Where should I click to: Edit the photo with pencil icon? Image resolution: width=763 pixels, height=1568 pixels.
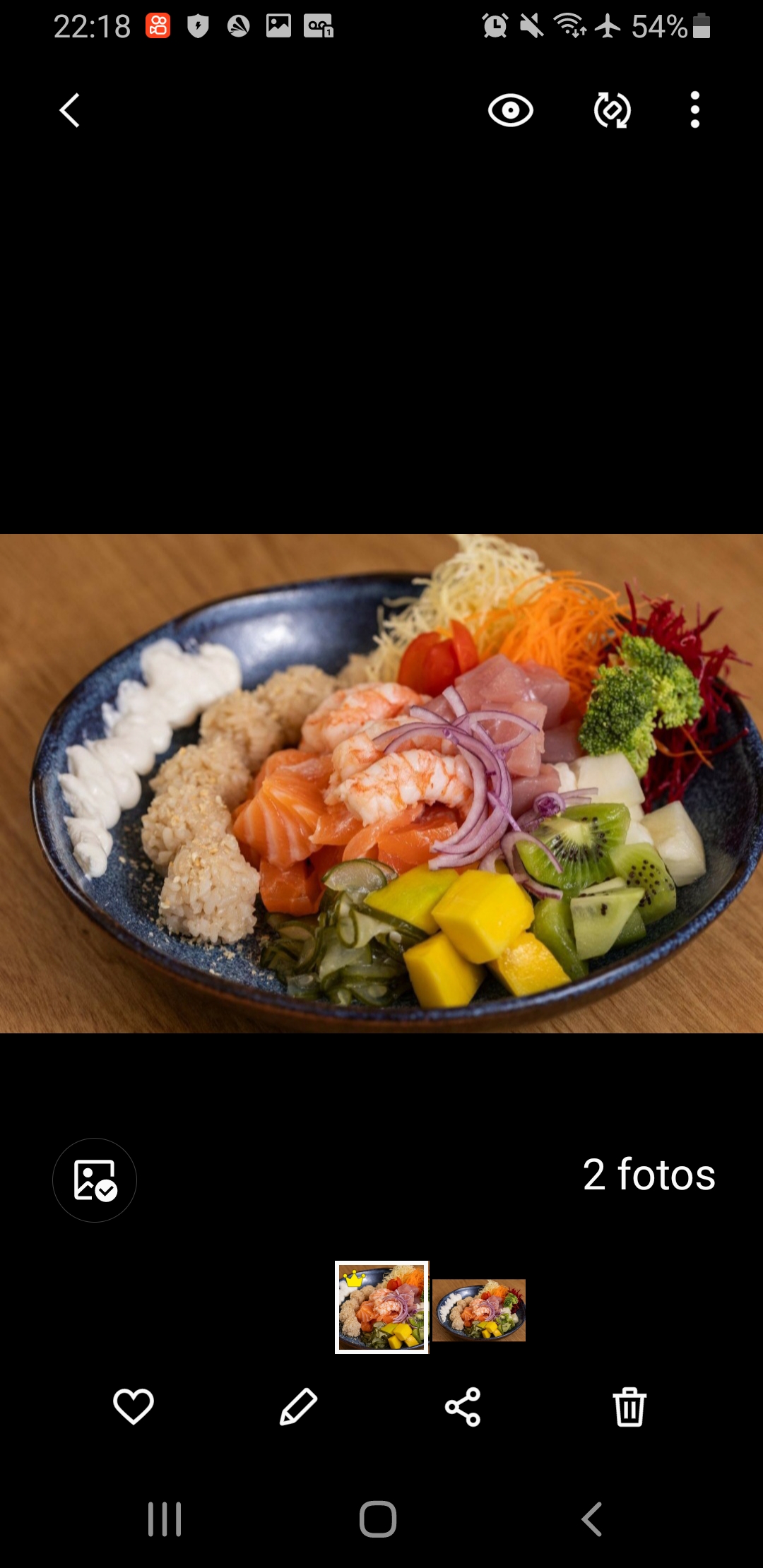(298, 1406)
